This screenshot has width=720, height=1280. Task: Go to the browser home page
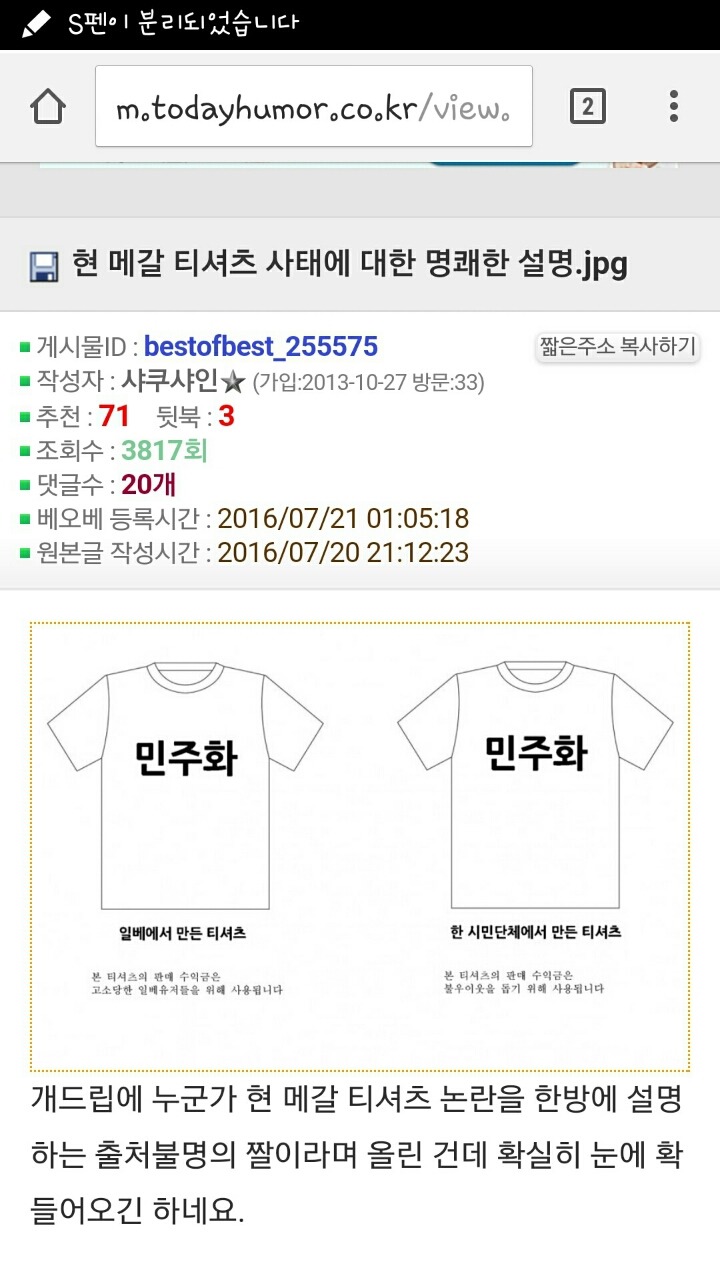[x=48, y=107]
